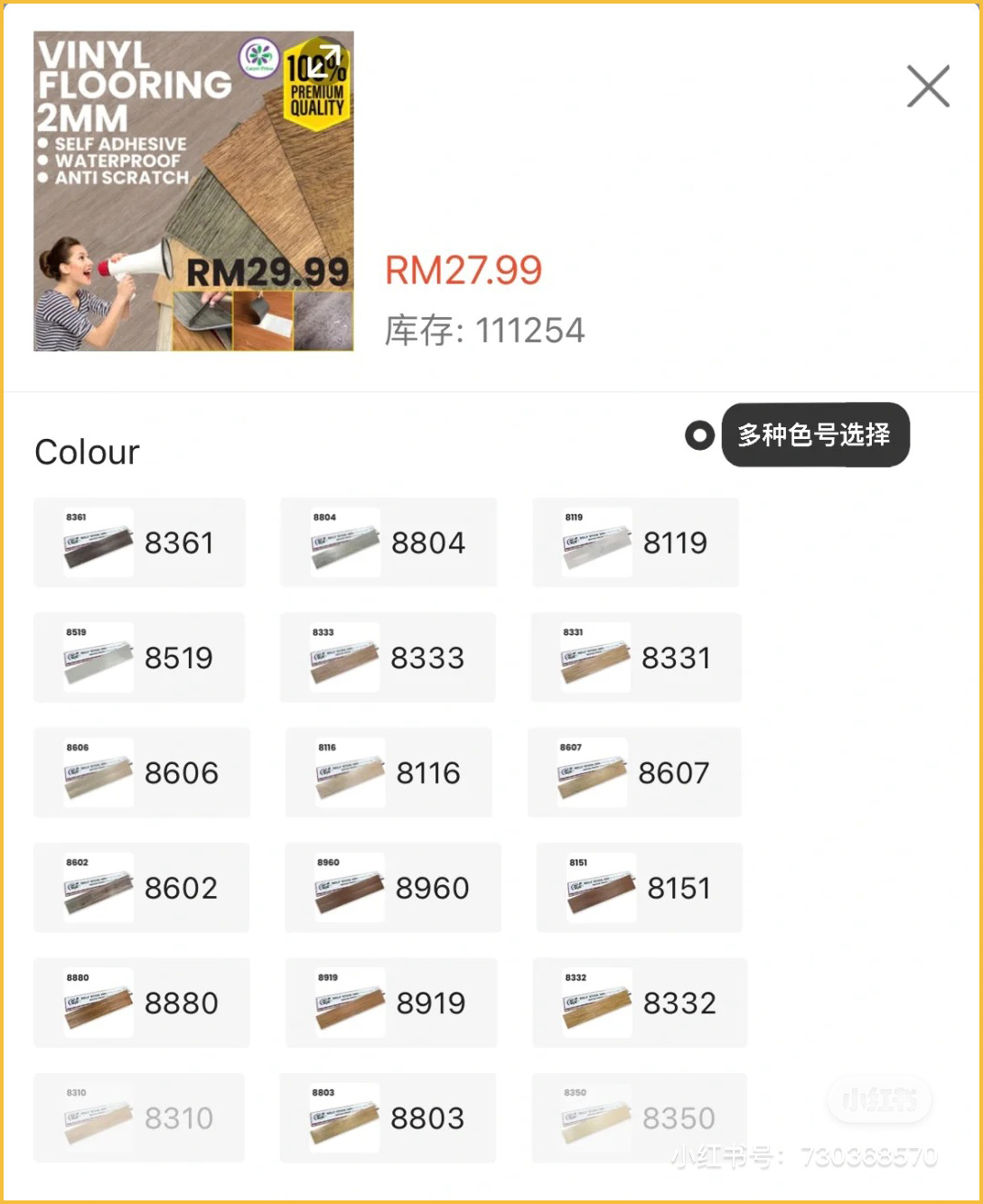Viewport: 983px width, 1204px height.
Task: Choose the 8332 colour variant
Action: 640,1003
